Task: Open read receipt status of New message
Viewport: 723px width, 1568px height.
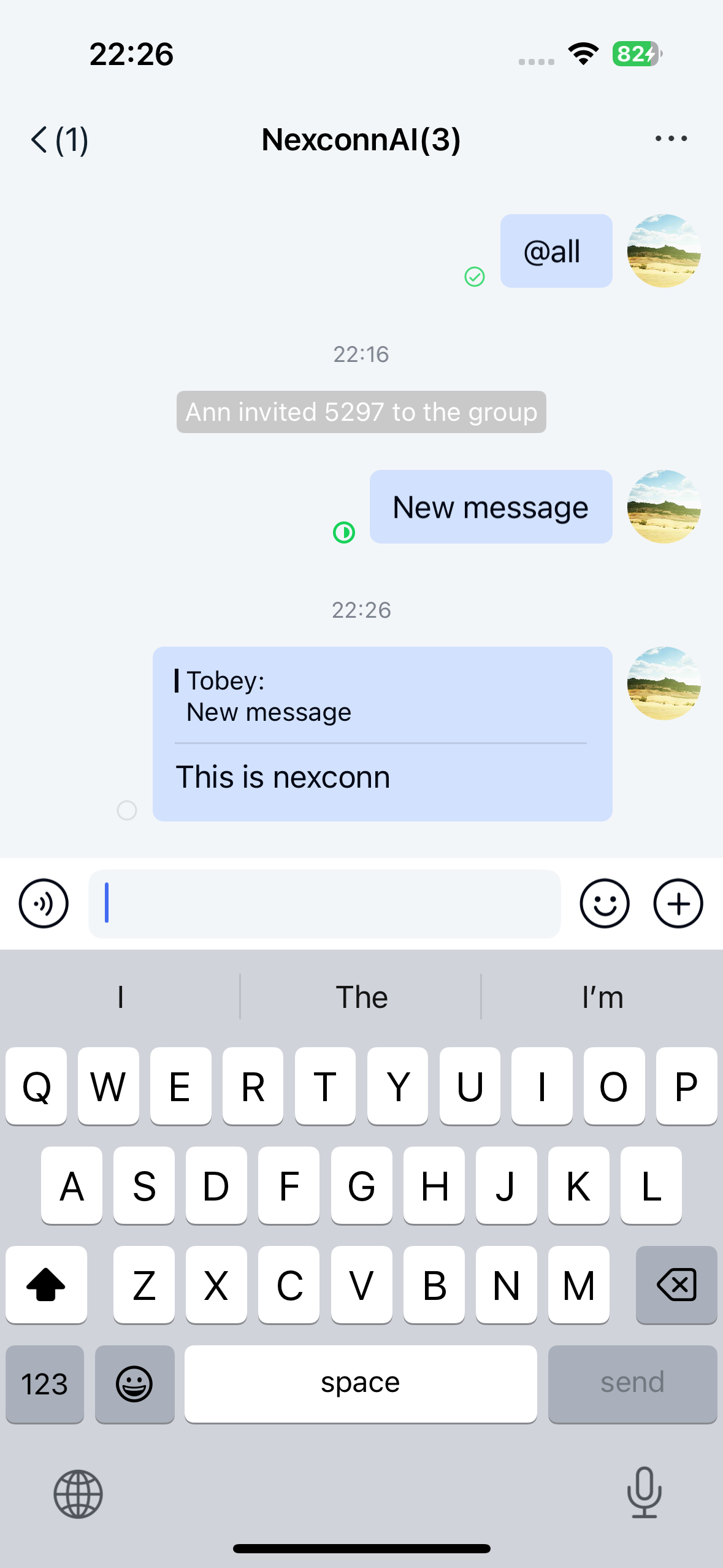Action: (x=344, y=532)
